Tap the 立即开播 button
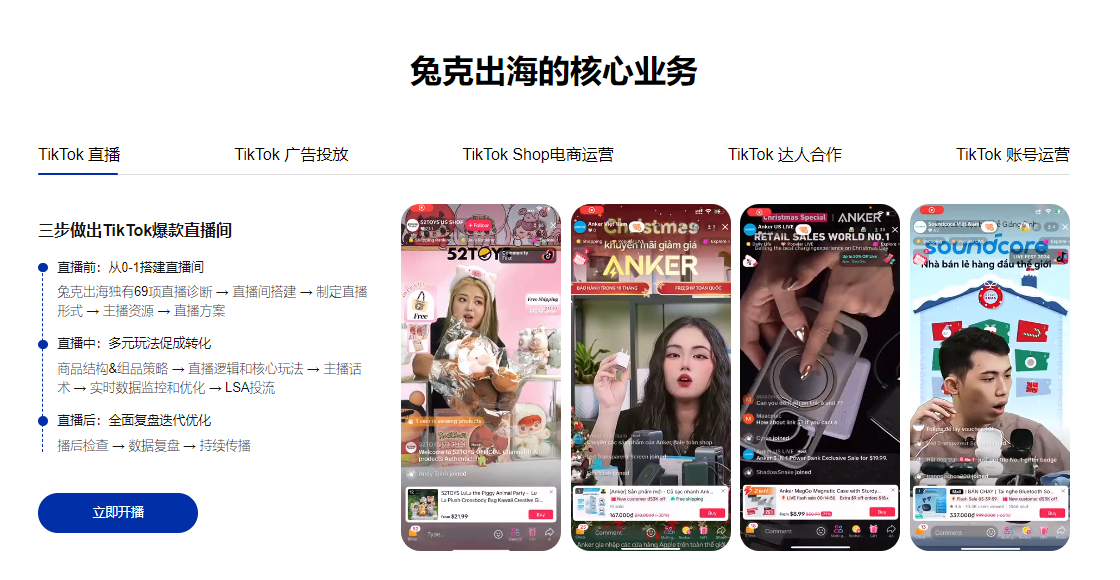The image size is (1120, 580). pos(118,513)
